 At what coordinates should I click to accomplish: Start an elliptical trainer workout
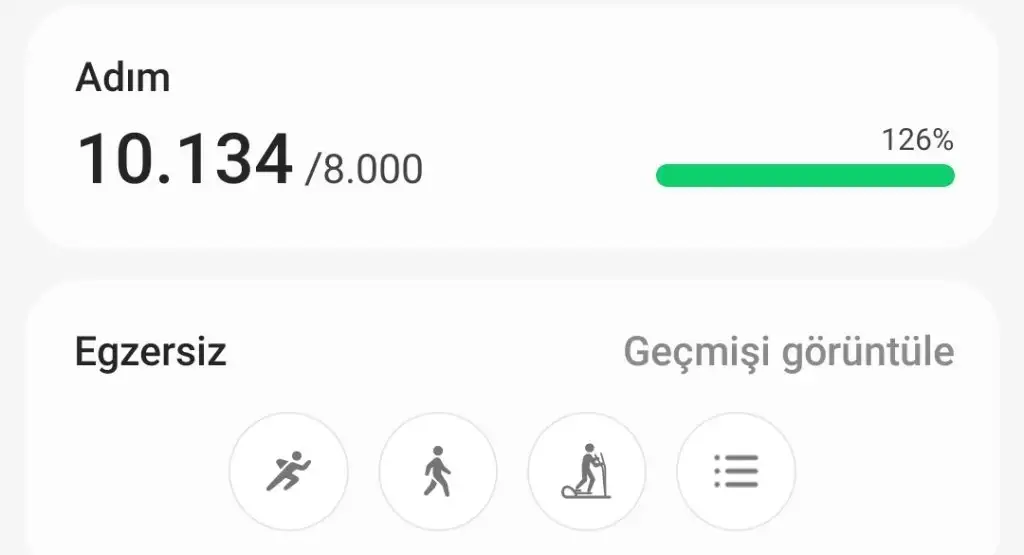coord(586,471)
